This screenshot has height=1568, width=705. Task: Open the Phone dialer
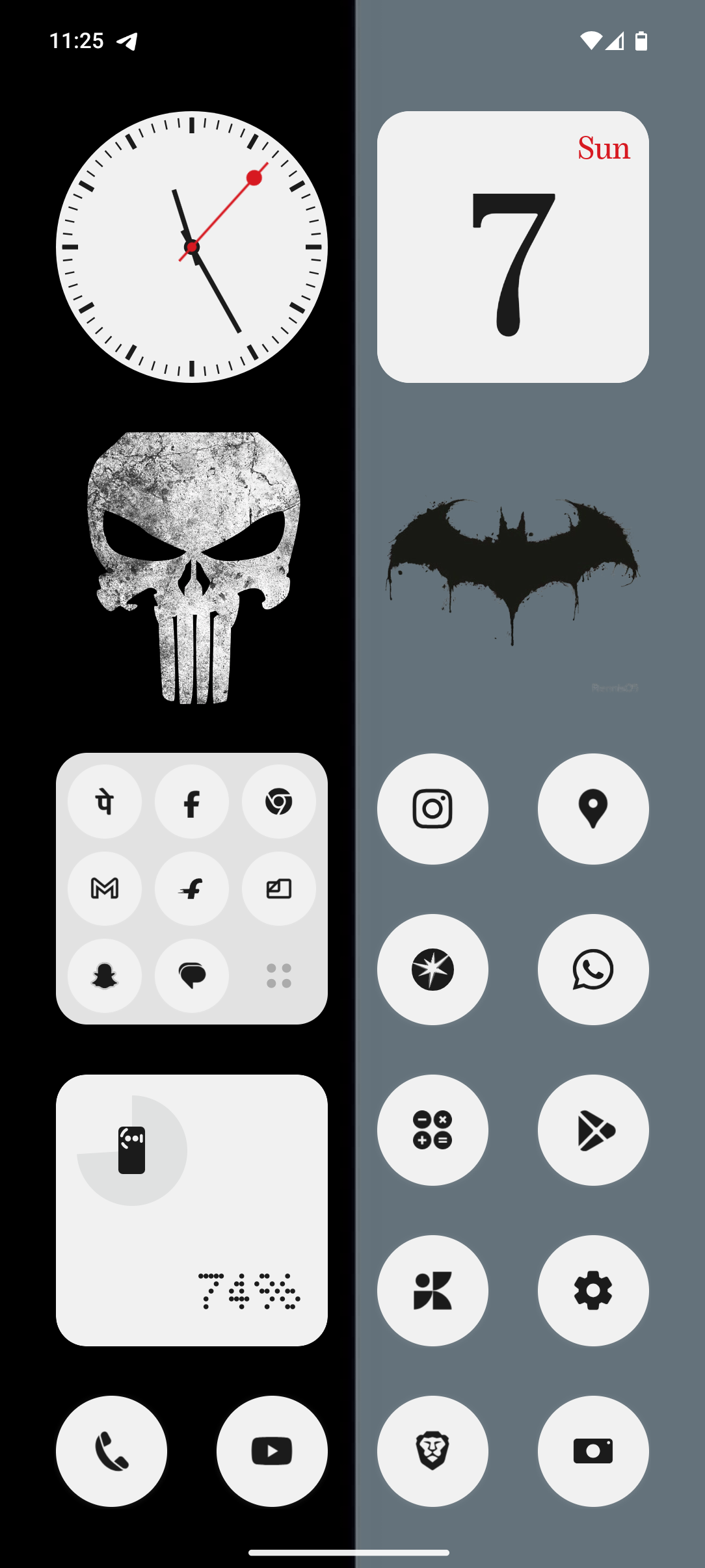click(x=111, y=1451)
